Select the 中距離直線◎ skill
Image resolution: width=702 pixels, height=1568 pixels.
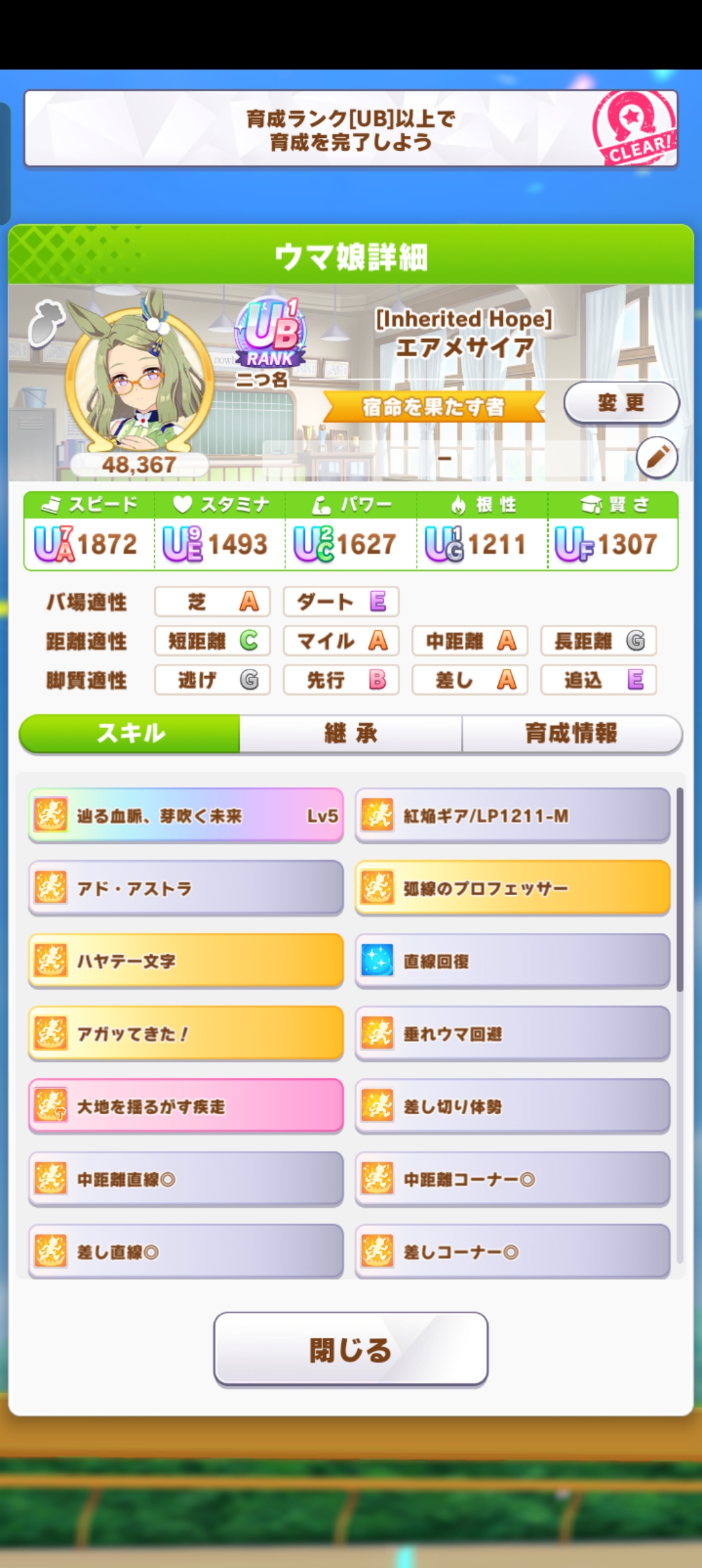[186, 1179]
